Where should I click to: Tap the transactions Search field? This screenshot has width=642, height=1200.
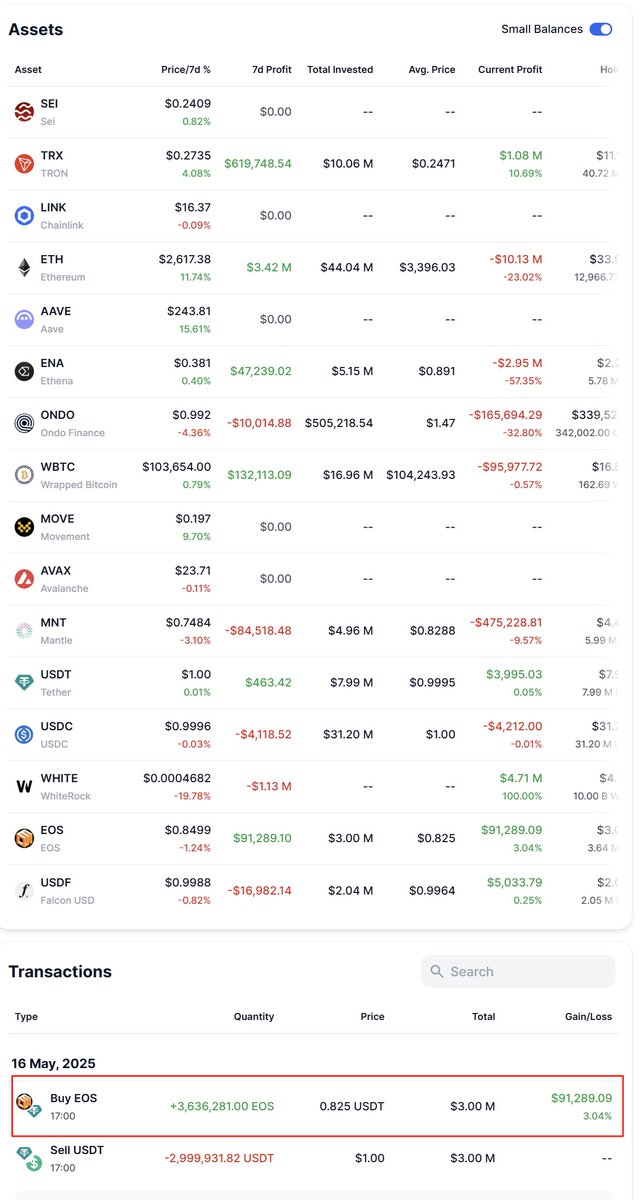[518, 971]
